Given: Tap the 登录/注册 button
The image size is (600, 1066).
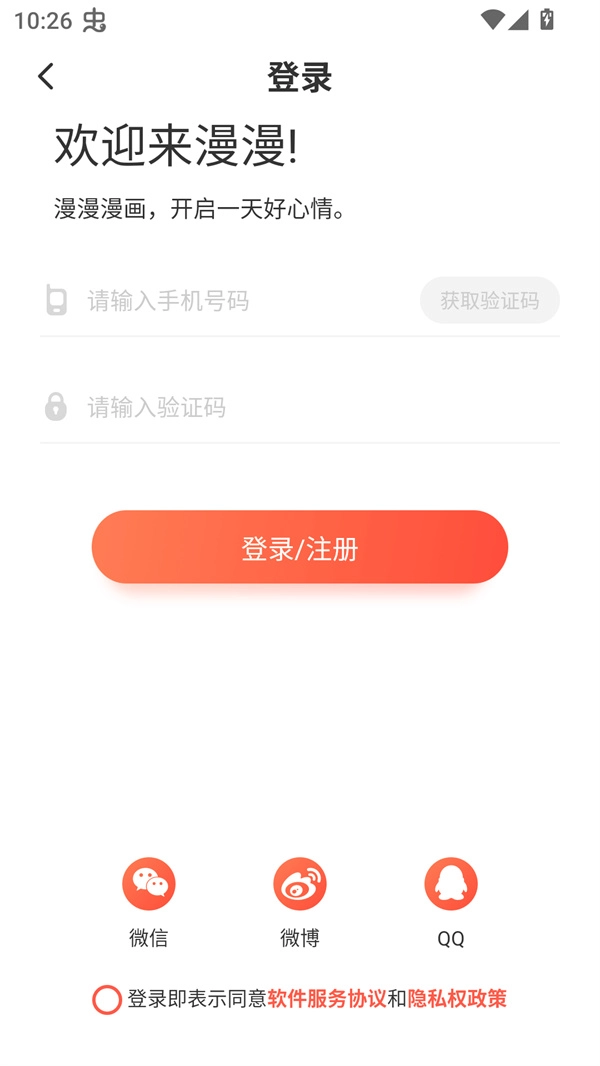Looking at the screenshot, I should point(300,547).
